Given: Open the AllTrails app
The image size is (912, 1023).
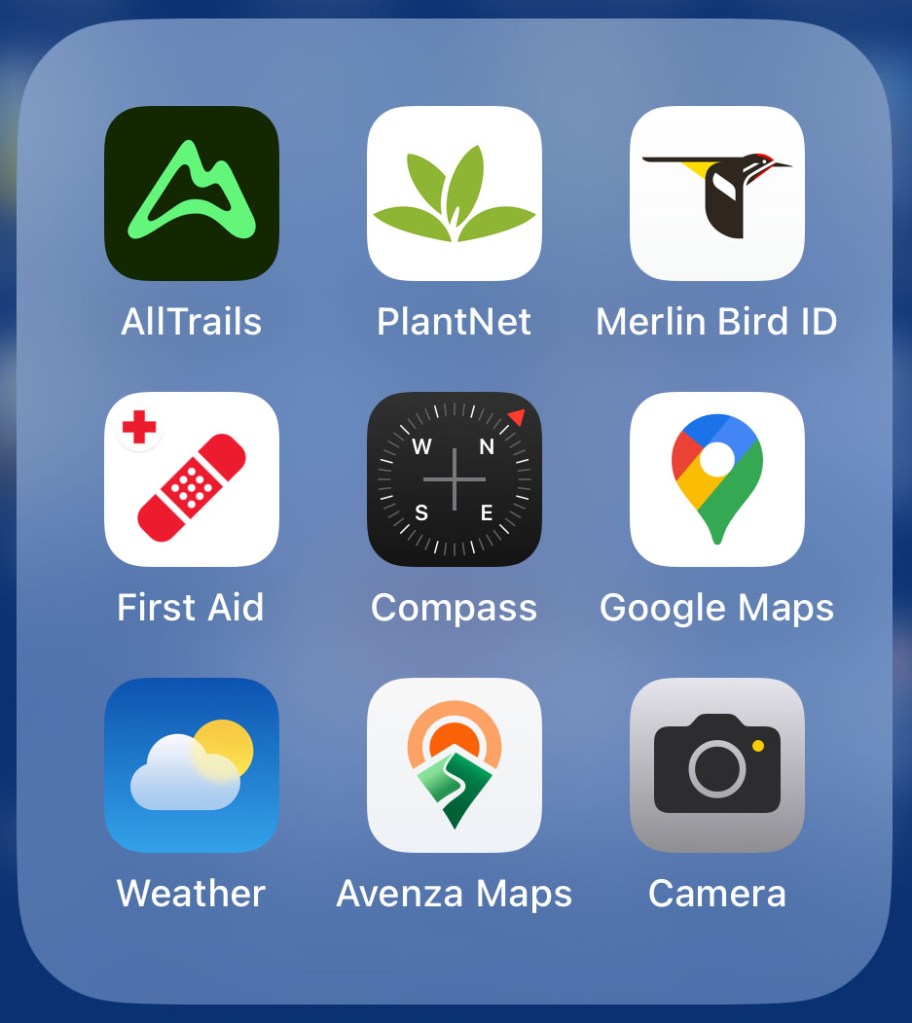Looking at the screenshot, I should tap(191, 193).
